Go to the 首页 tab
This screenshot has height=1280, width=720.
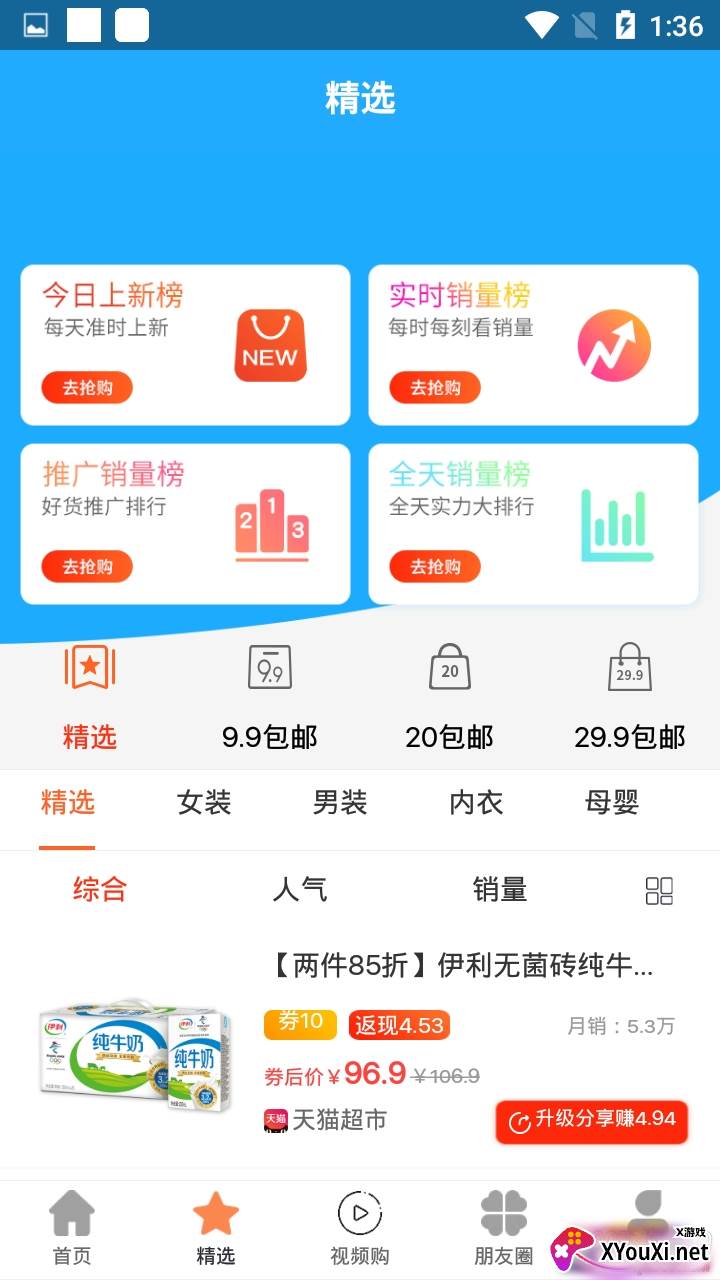tap(72, 1228)
